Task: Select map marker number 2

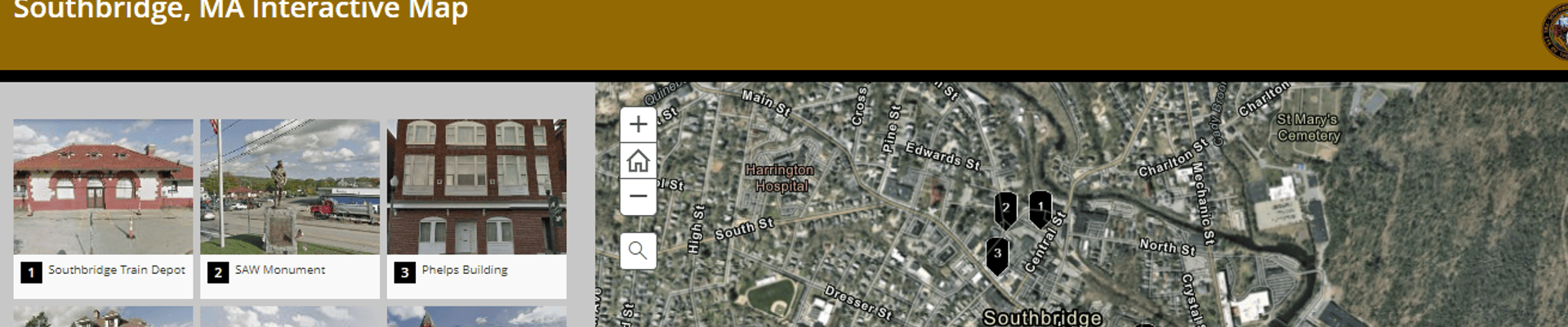Action: (x=1005, y=209)
